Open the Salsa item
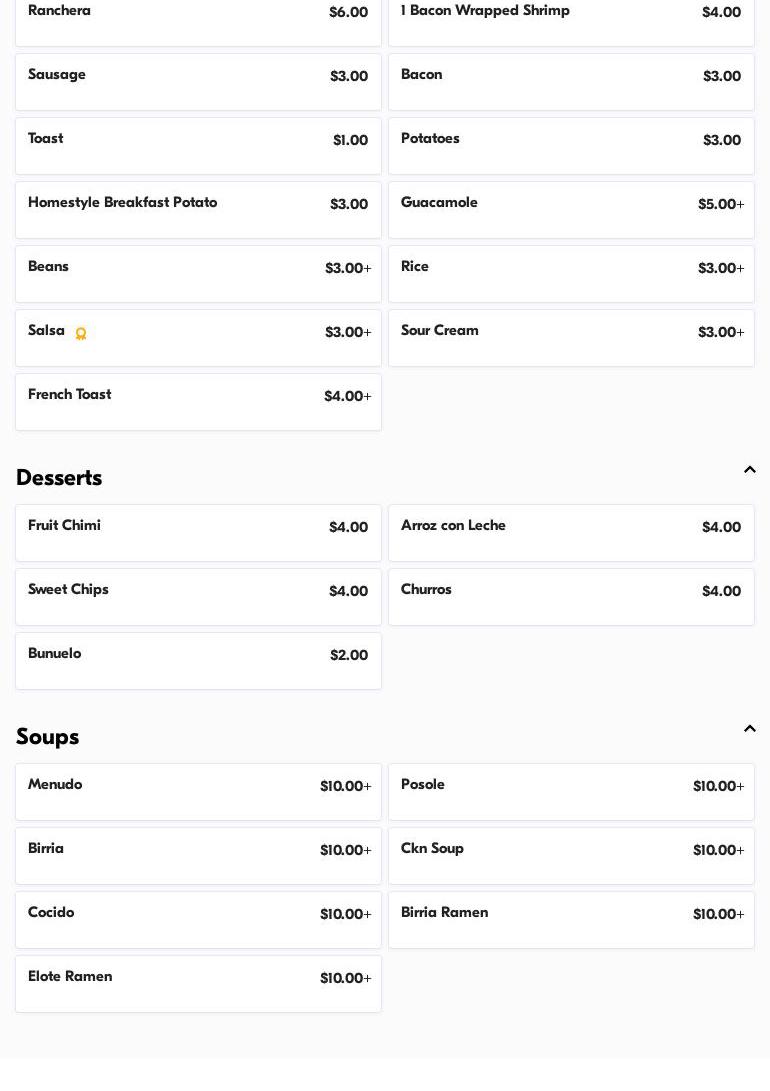The width and height of the screenshot is (770, 1091). click(198, 338)
